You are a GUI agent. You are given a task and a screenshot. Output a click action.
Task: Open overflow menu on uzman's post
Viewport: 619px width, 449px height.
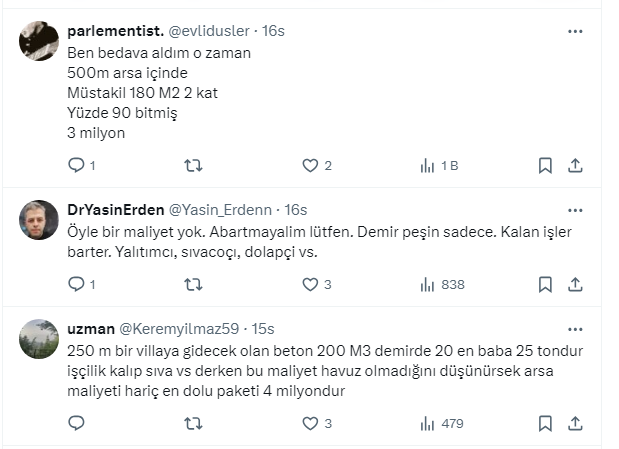tap(575, 328)
